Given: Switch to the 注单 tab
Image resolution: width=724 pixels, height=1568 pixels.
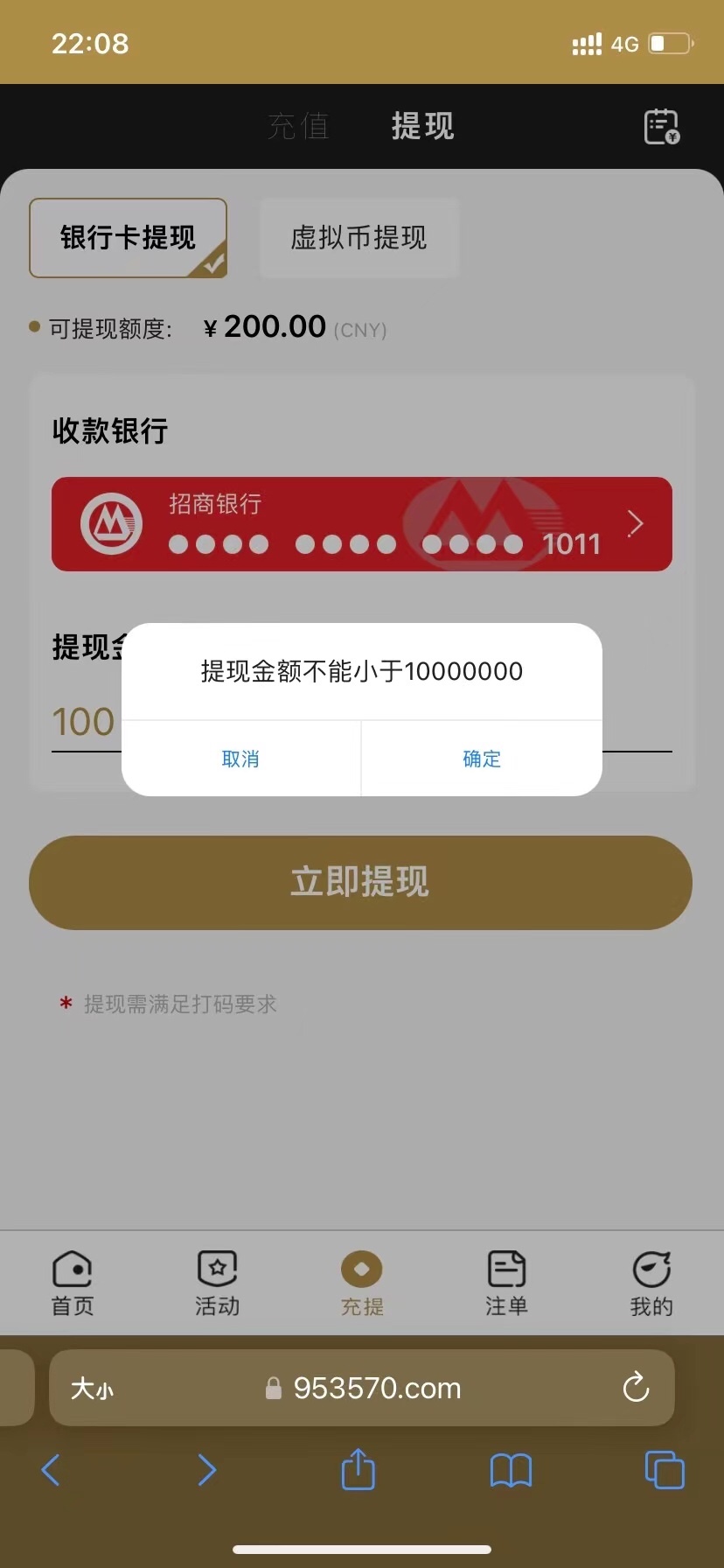Looking at the screenshot, I should point(506,1283).
